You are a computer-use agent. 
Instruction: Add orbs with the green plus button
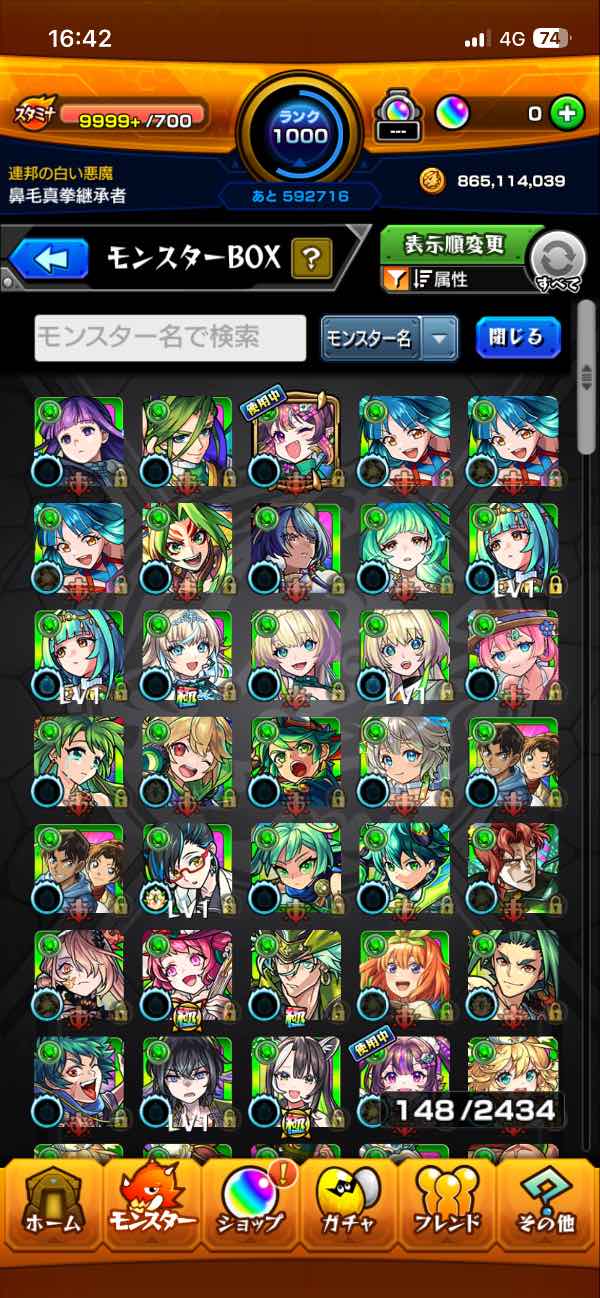click(567, 113)
